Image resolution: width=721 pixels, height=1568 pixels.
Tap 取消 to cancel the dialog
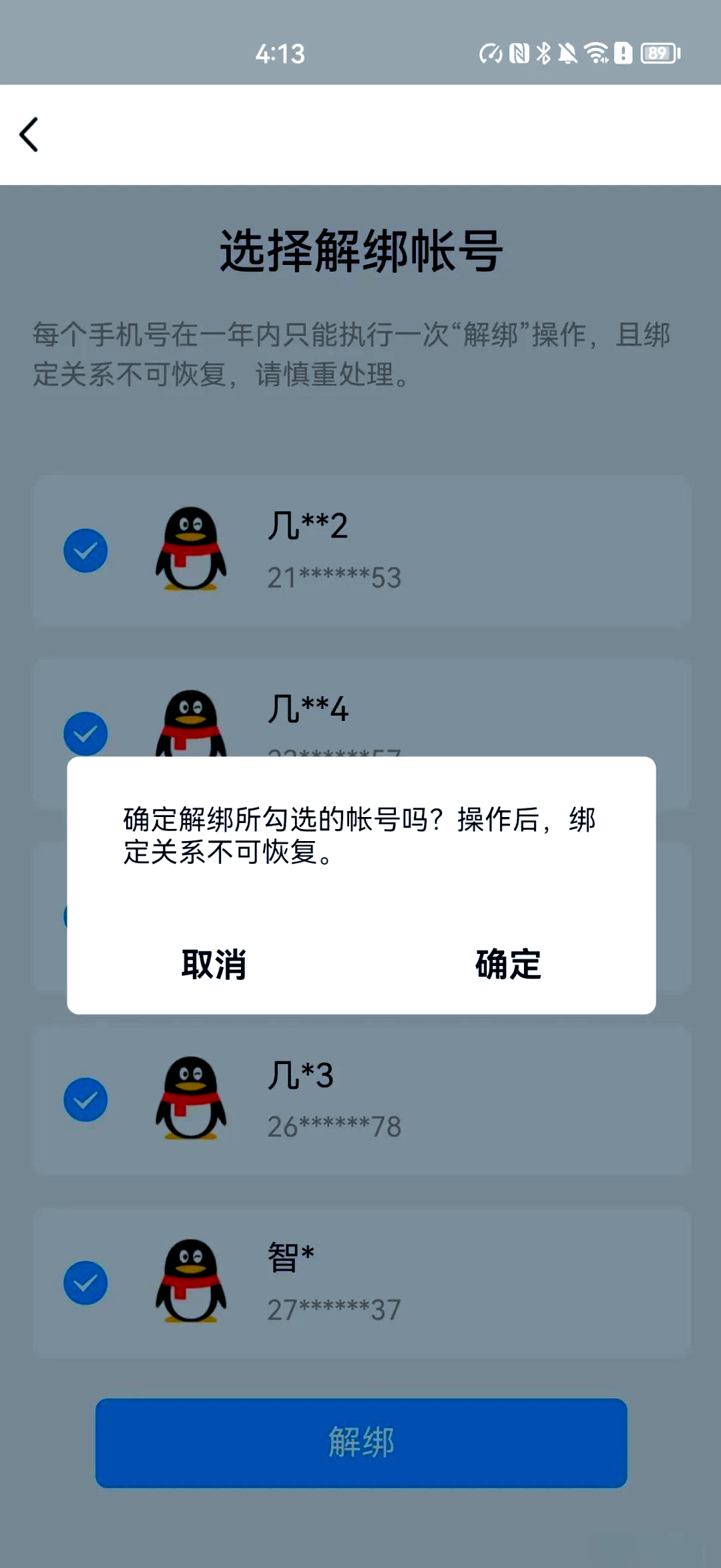214,963
